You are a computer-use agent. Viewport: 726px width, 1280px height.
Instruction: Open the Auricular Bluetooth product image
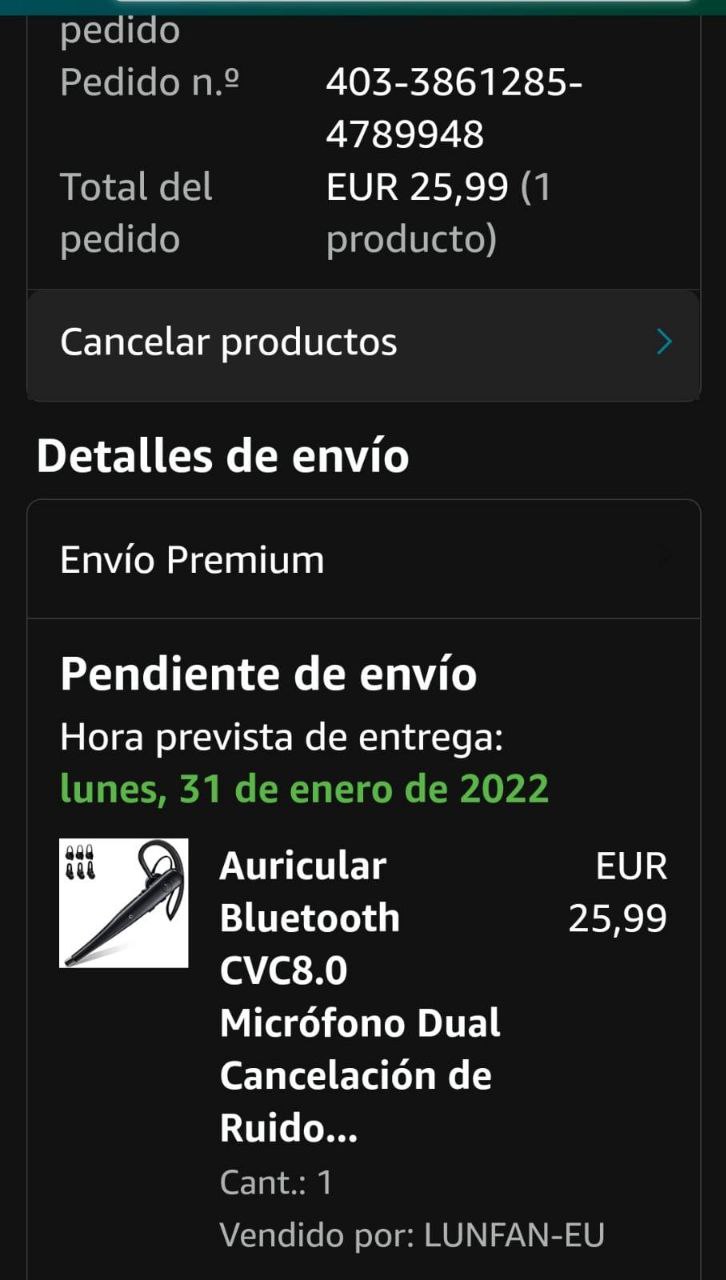(x=124, y=903)
